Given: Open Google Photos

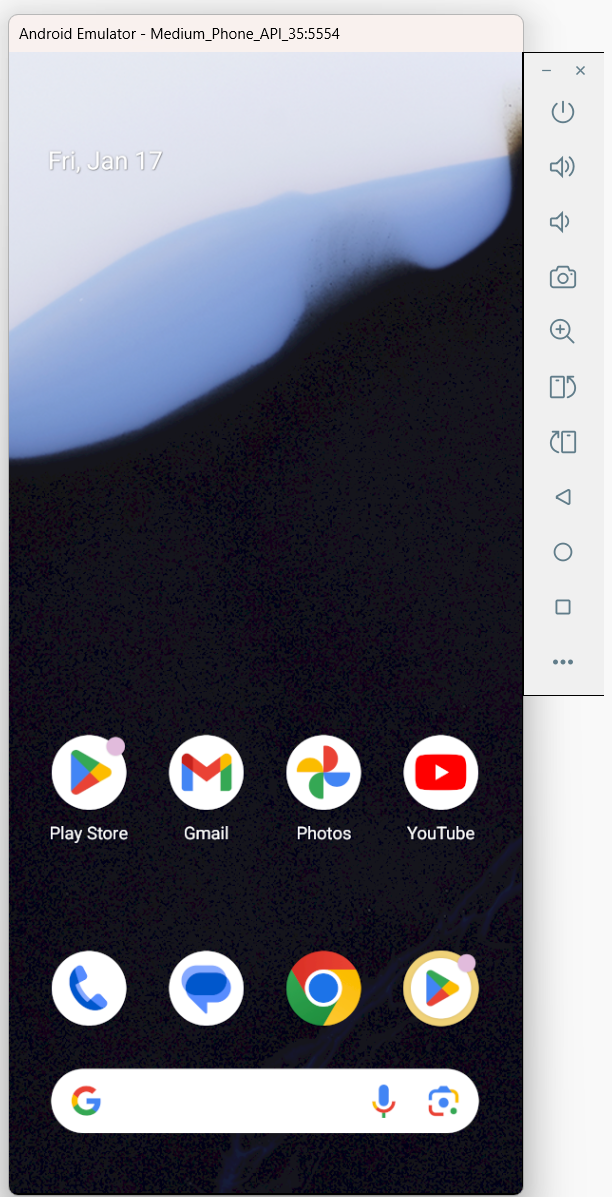Looking at the screenshot, I should point(323,773).
